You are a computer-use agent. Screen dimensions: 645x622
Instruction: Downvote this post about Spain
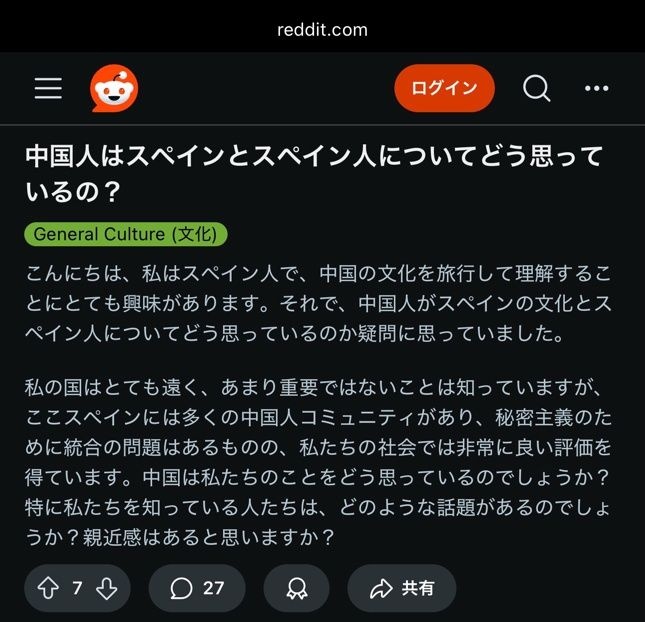pos(107,588)
